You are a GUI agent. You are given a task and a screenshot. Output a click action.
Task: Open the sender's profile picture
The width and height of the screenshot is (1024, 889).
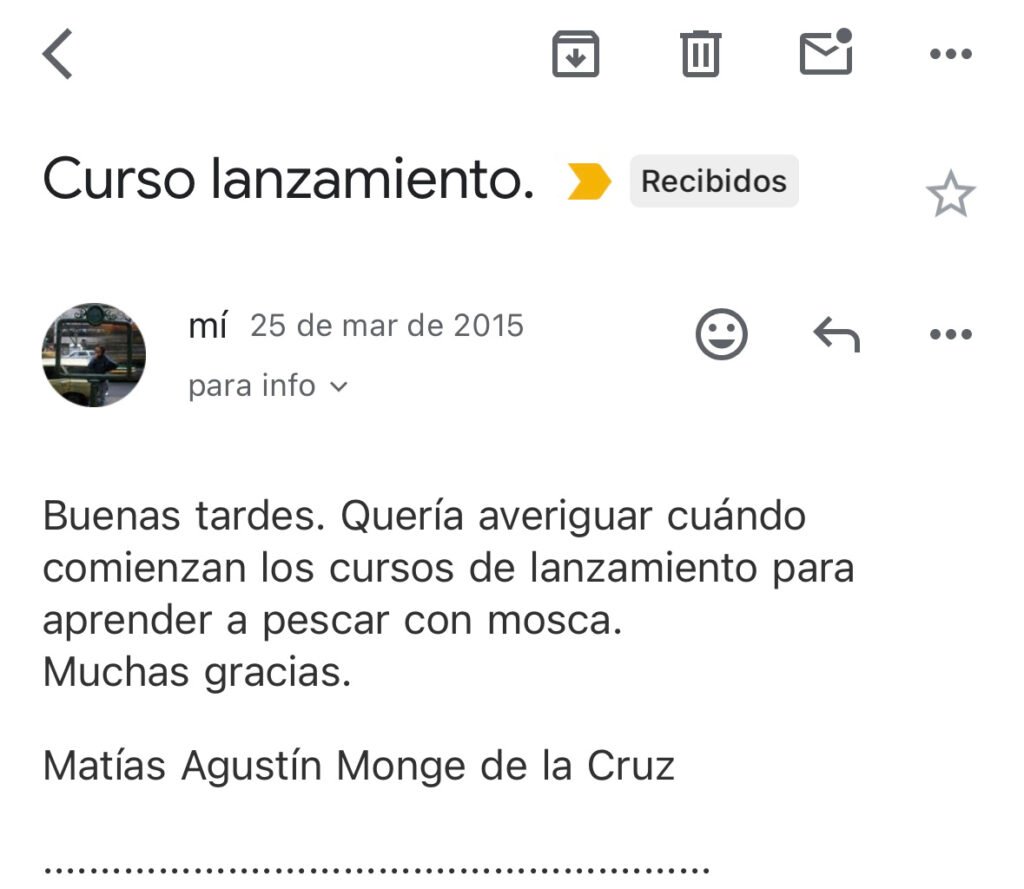coord(94,355)
